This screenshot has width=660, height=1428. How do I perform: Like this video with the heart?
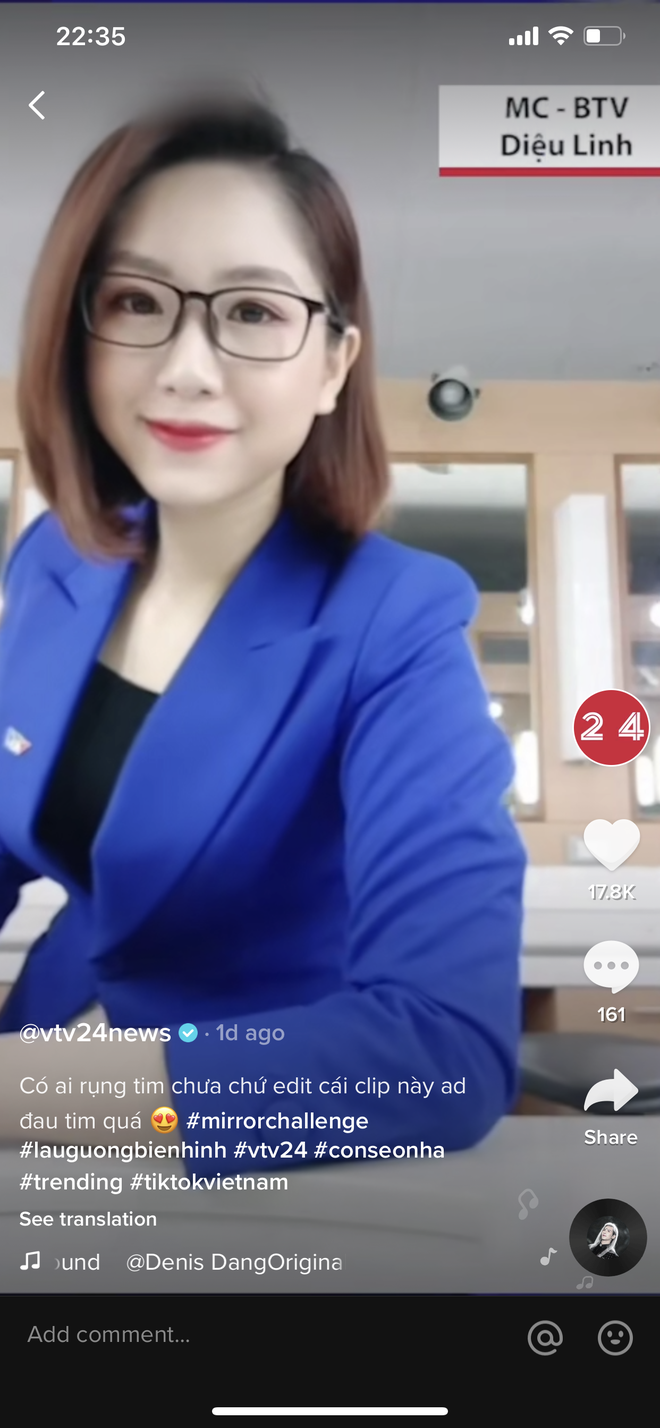[611, 845]
